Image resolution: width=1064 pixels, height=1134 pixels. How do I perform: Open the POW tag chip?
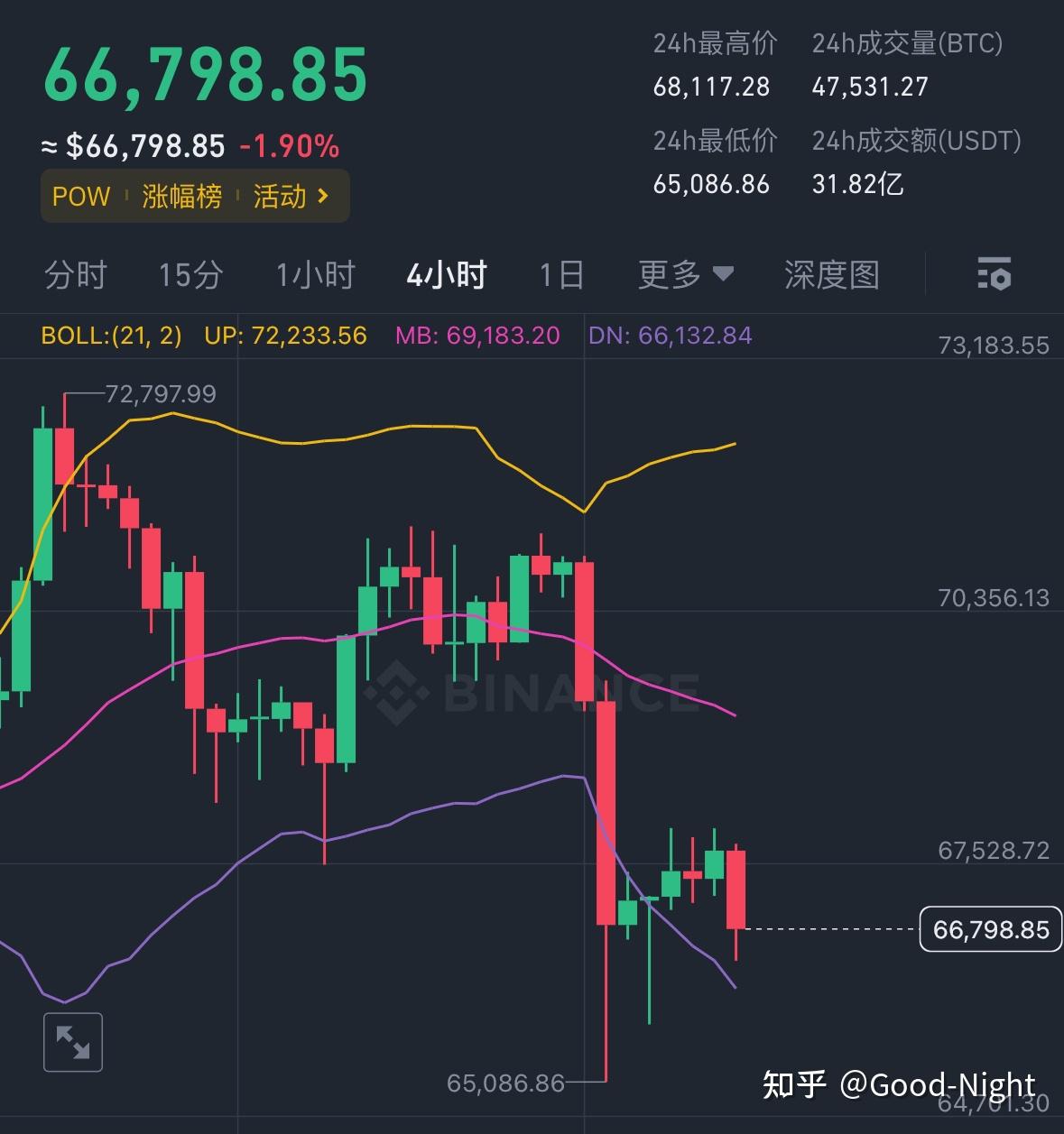(81, 196)
